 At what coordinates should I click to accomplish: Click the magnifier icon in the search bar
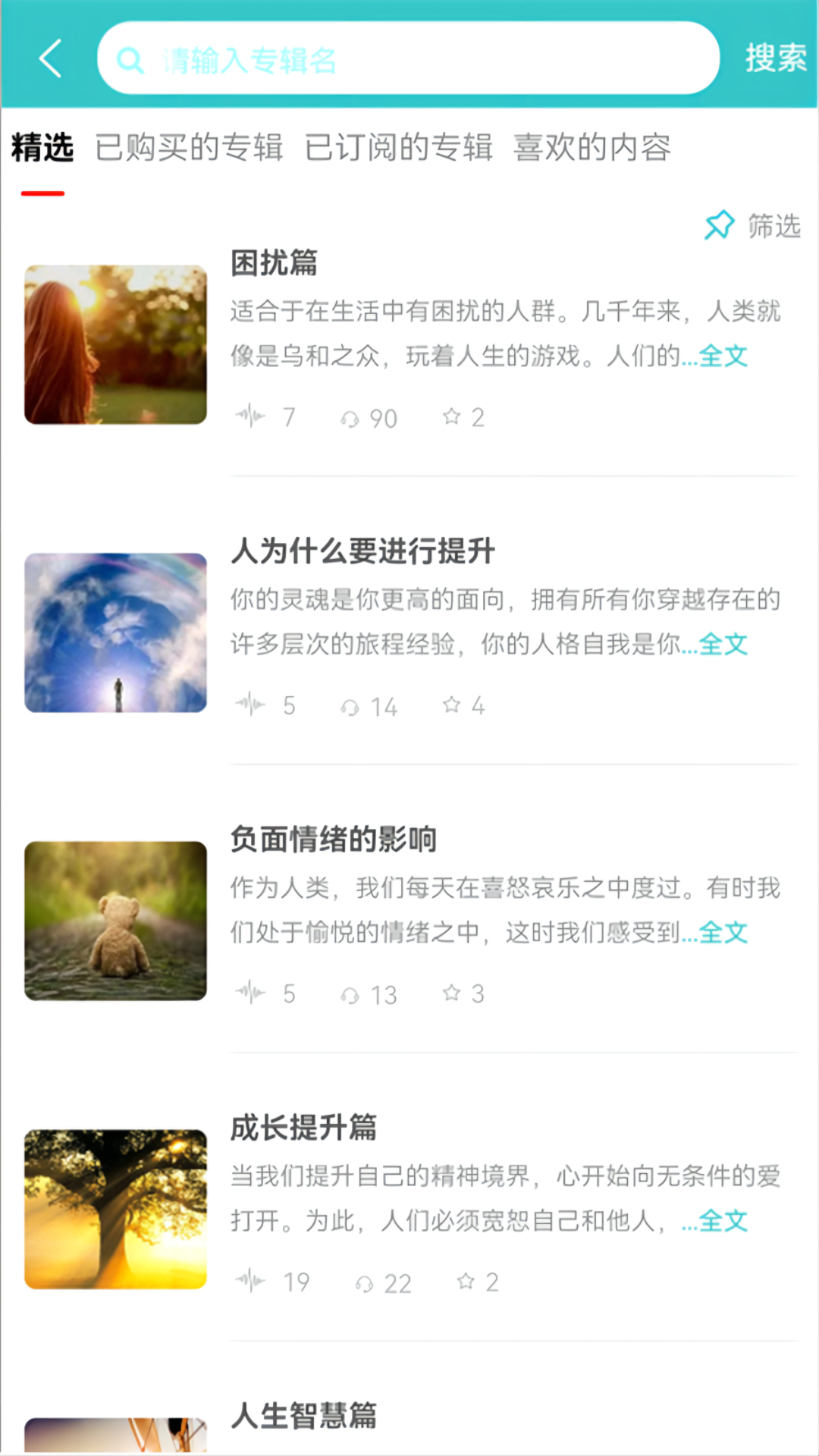131,59
